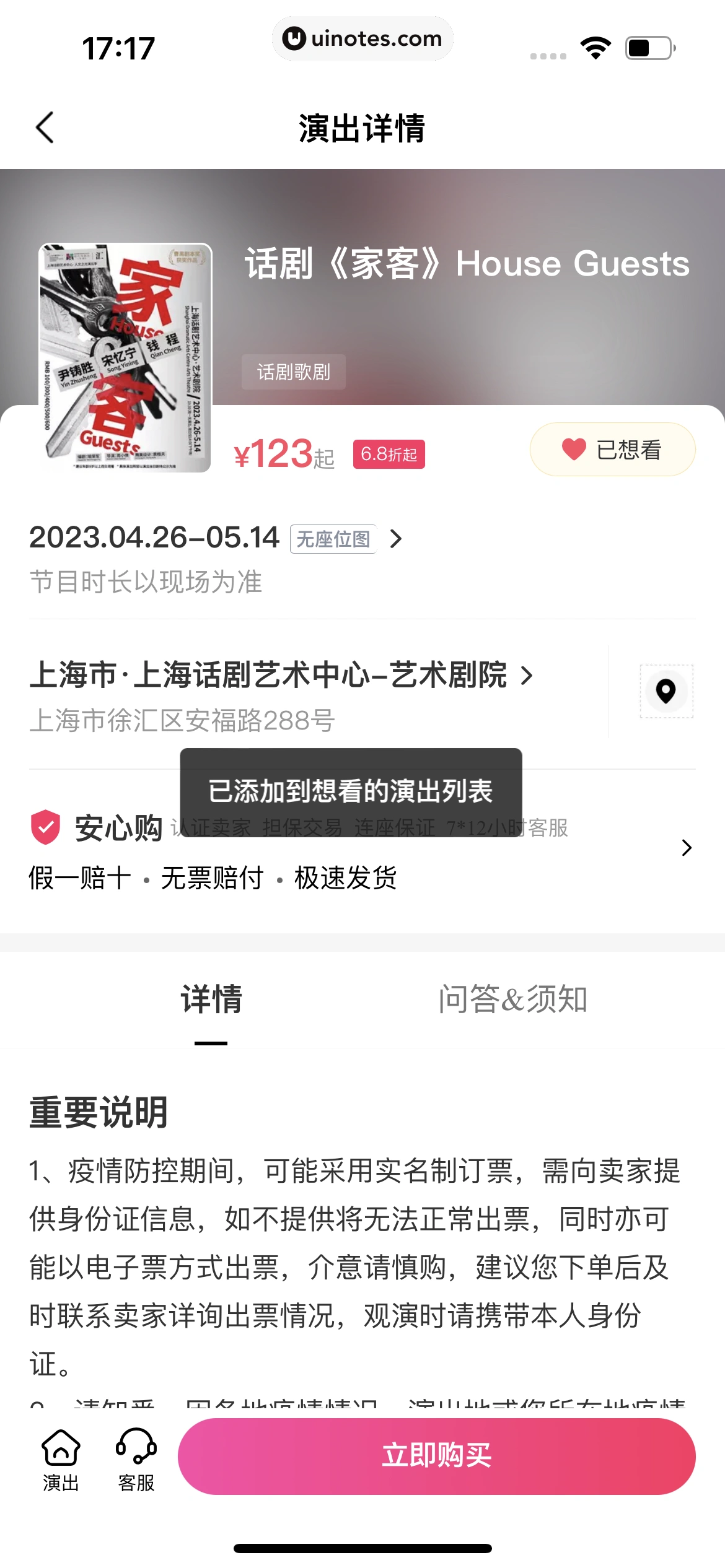Contact 客服 customer service
This screenshot has width=725, height=1568.
point(136,1459)
